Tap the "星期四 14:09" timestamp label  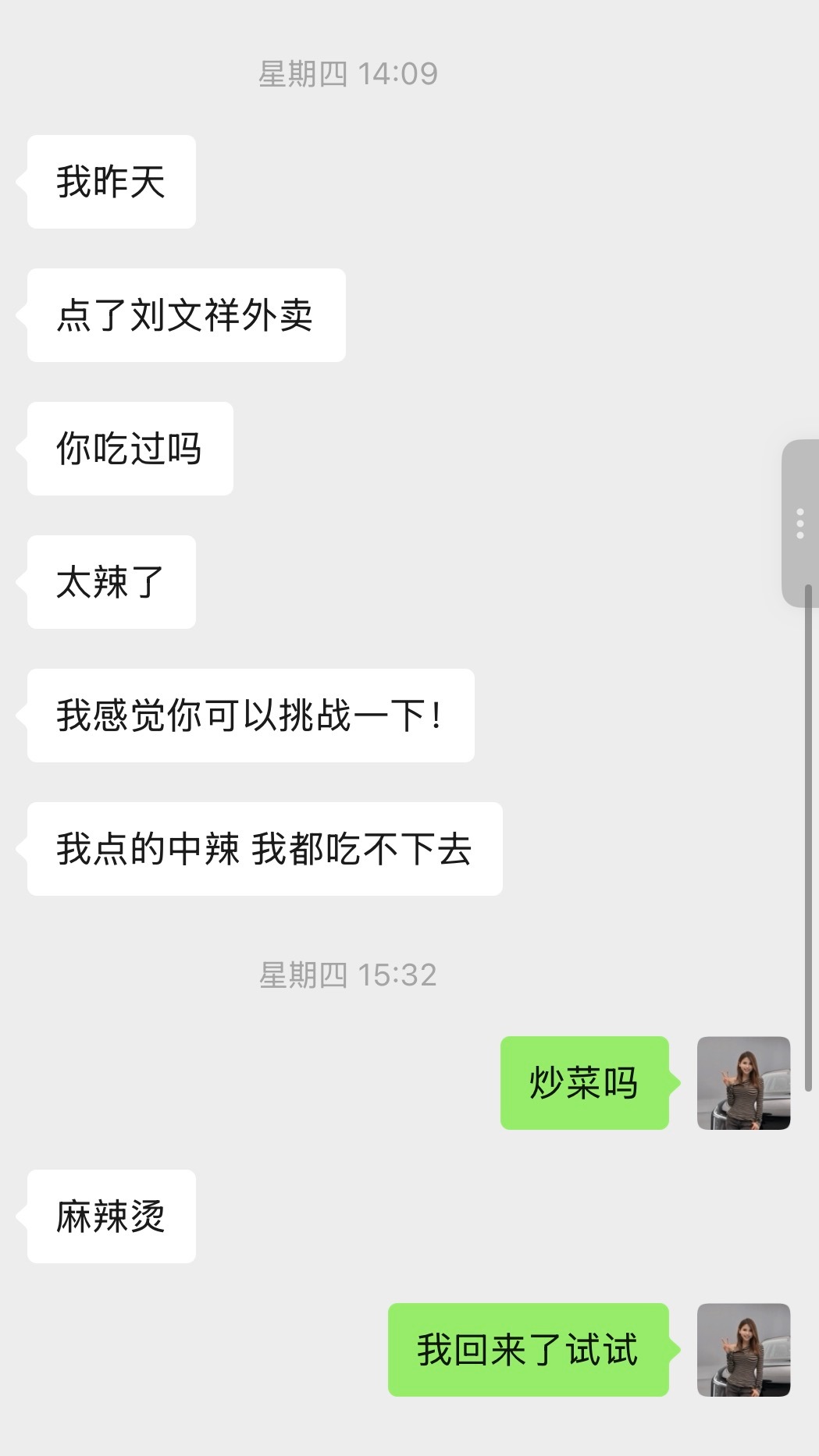[x=348, y=73]
